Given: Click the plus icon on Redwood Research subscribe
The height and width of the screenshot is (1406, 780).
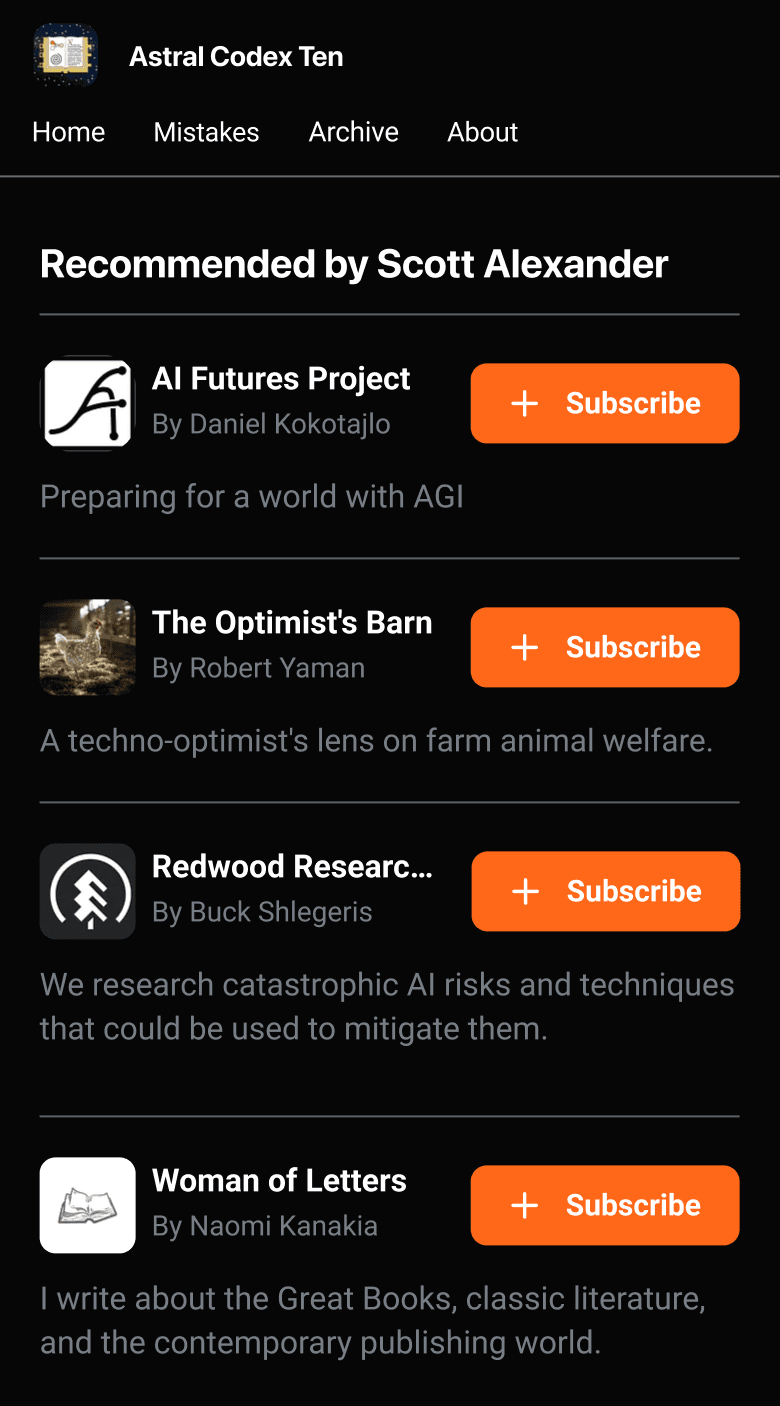Looking at the screenshot, I should 524,891.
